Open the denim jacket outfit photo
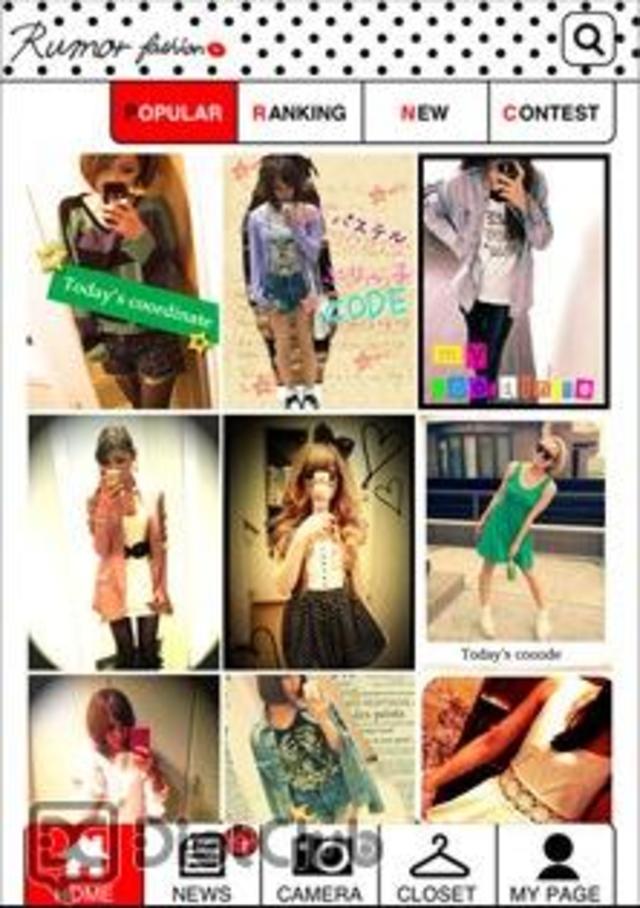 (x=319, y=748)
